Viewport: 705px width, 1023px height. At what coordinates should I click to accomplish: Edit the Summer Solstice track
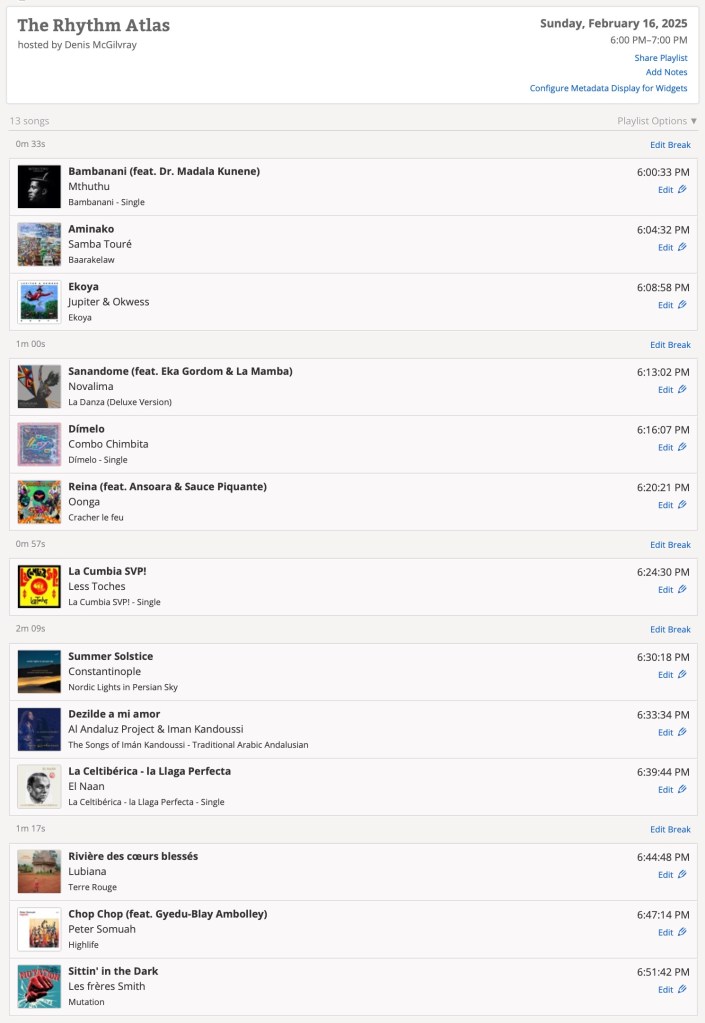[x=671, y=674]
